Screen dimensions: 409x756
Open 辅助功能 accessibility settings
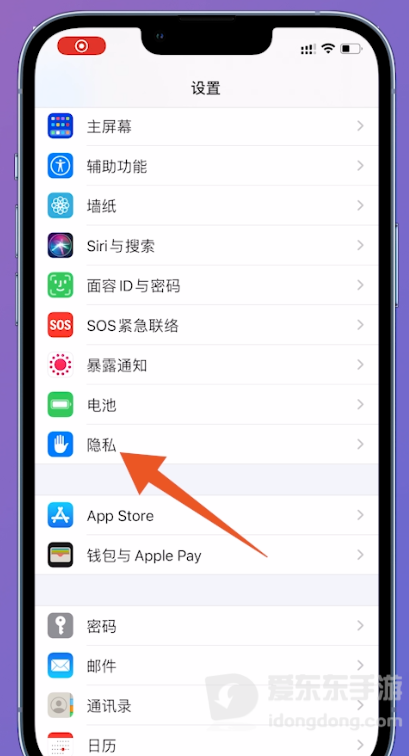[x=206, y=166]
